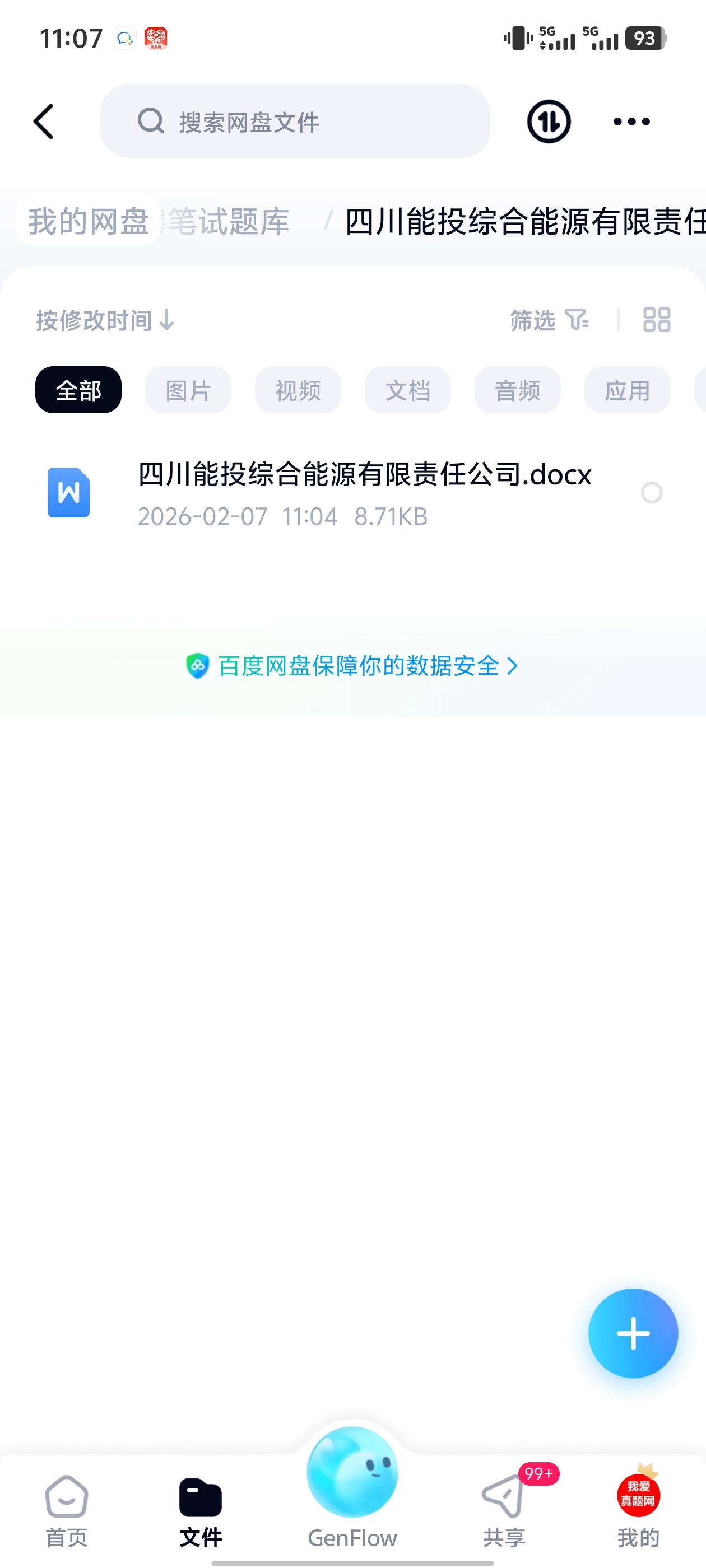706x1568 pixels.
Task: Enable the 文档 filter chip
Action: 407,390
